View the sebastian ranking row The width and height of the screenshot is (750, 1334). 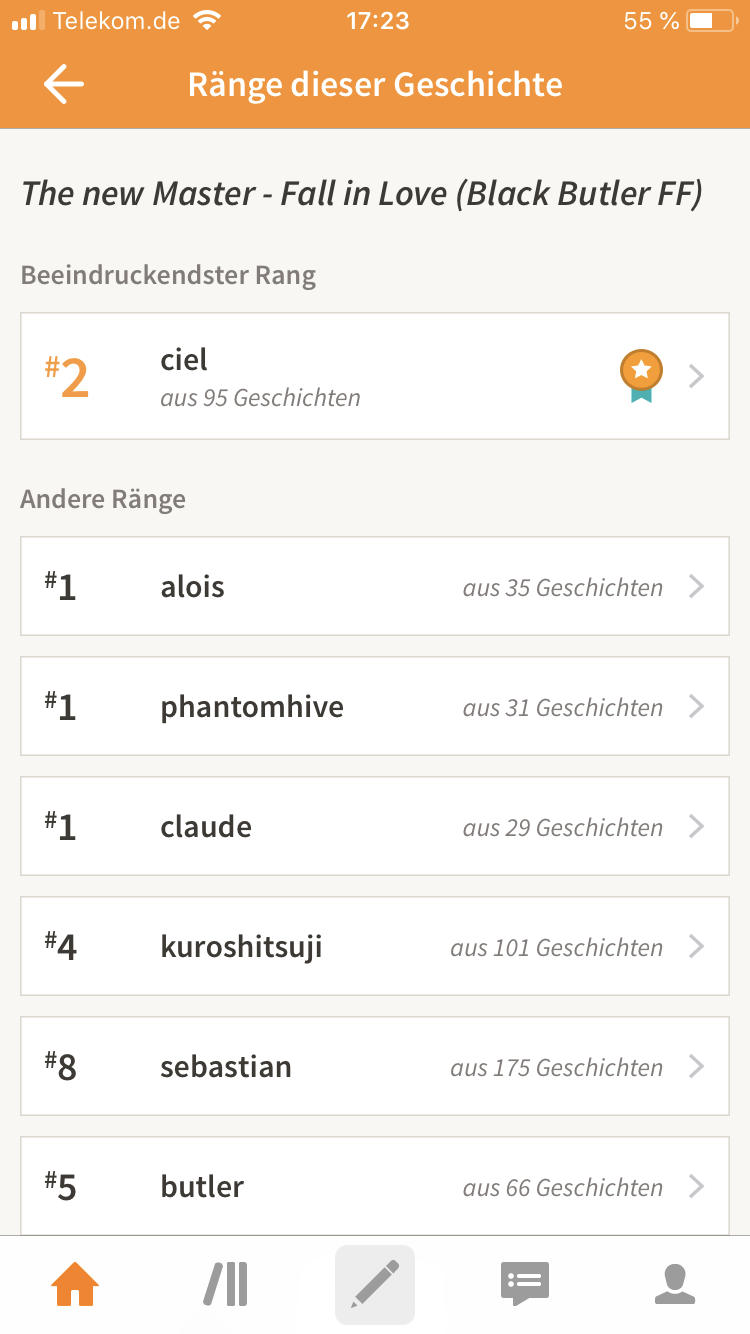(x=375, y=1066)
